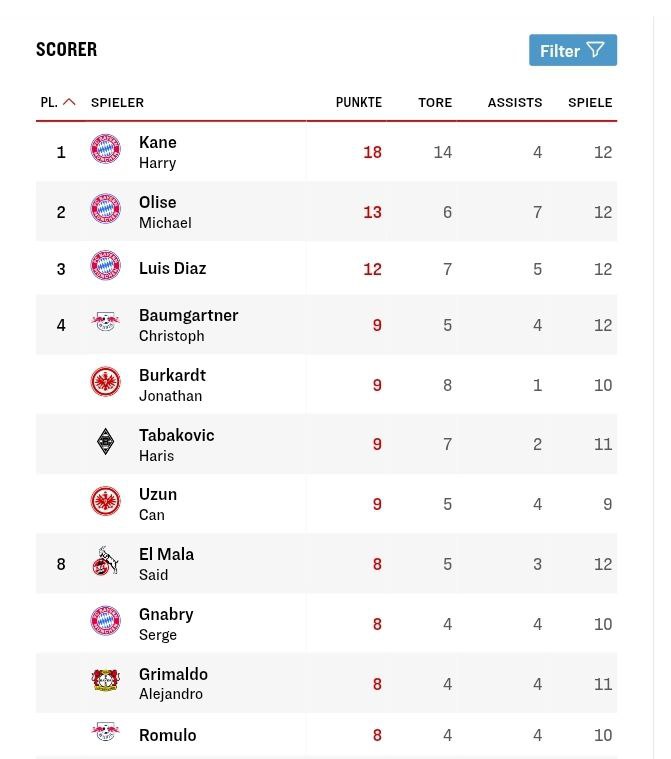Image resolution: width=671 pixels, height=759 pixels.
Task: Open Jonathan Burkardt's row
Action: (172, 385)
